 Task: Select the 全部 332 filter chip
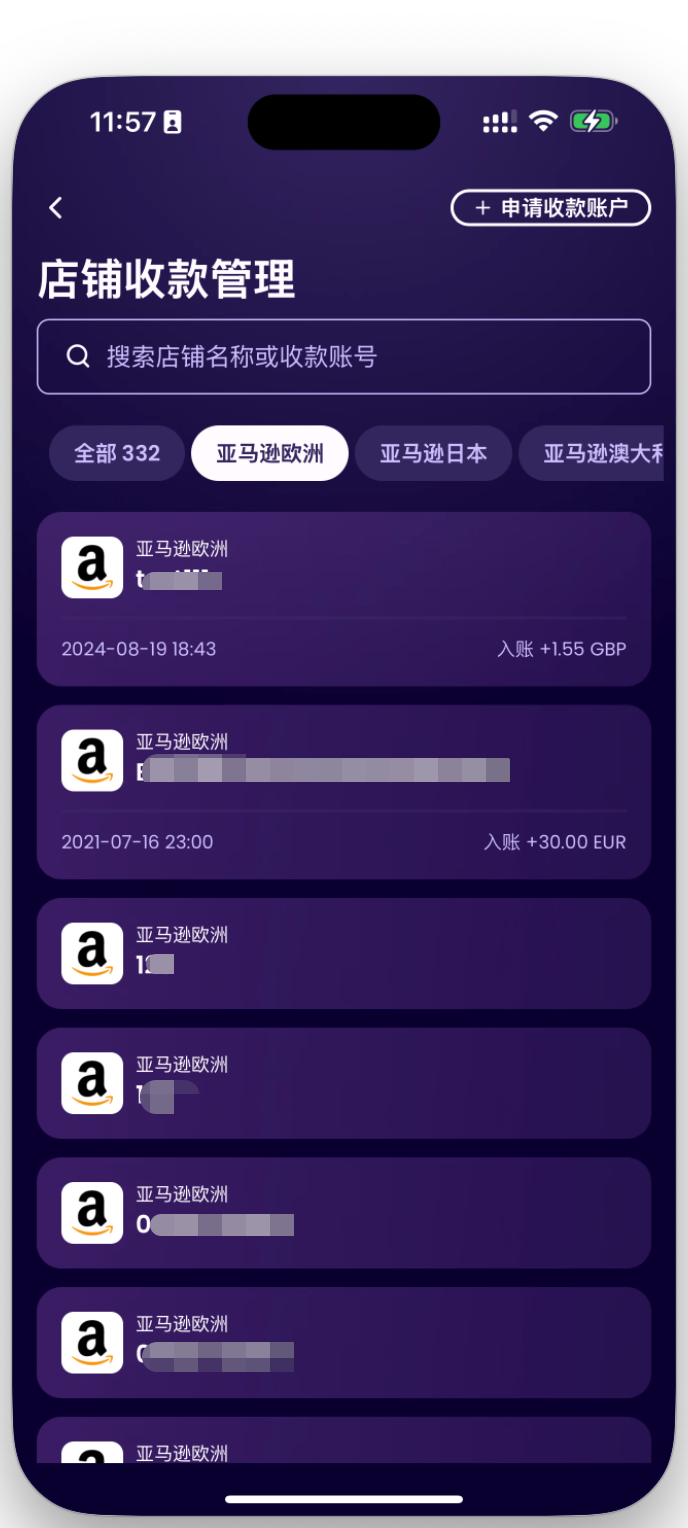point(117,453)
